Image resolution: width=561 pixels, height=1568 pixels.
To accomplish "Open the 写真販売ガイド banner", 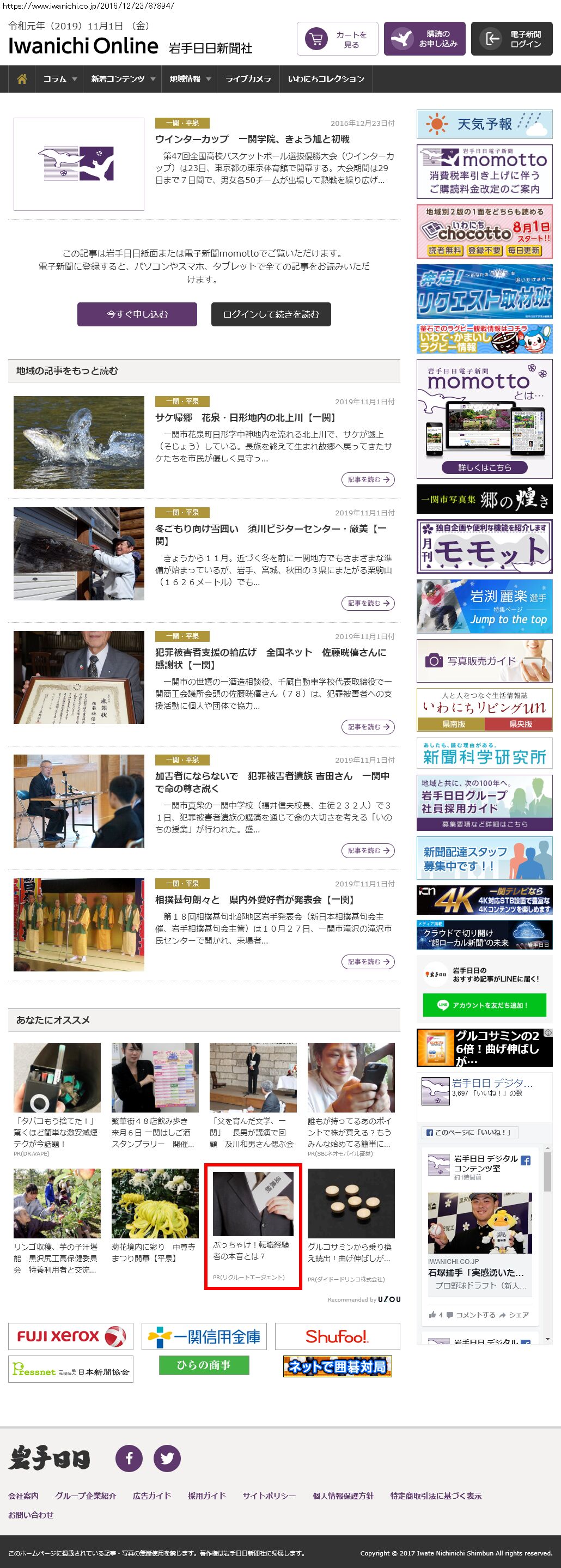I will (x=484, y=660).
